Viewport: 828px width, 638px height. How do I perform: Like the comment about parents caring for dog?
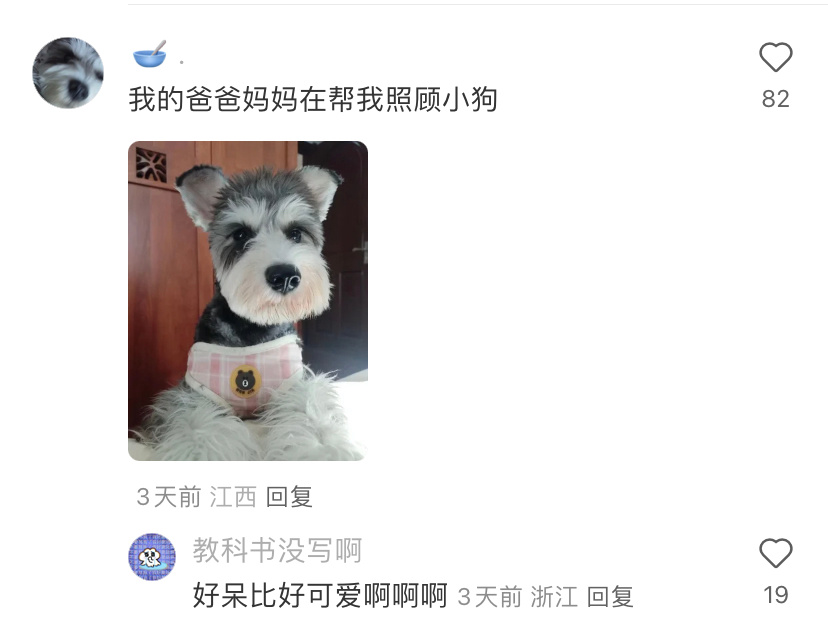[x=775, y=59]
